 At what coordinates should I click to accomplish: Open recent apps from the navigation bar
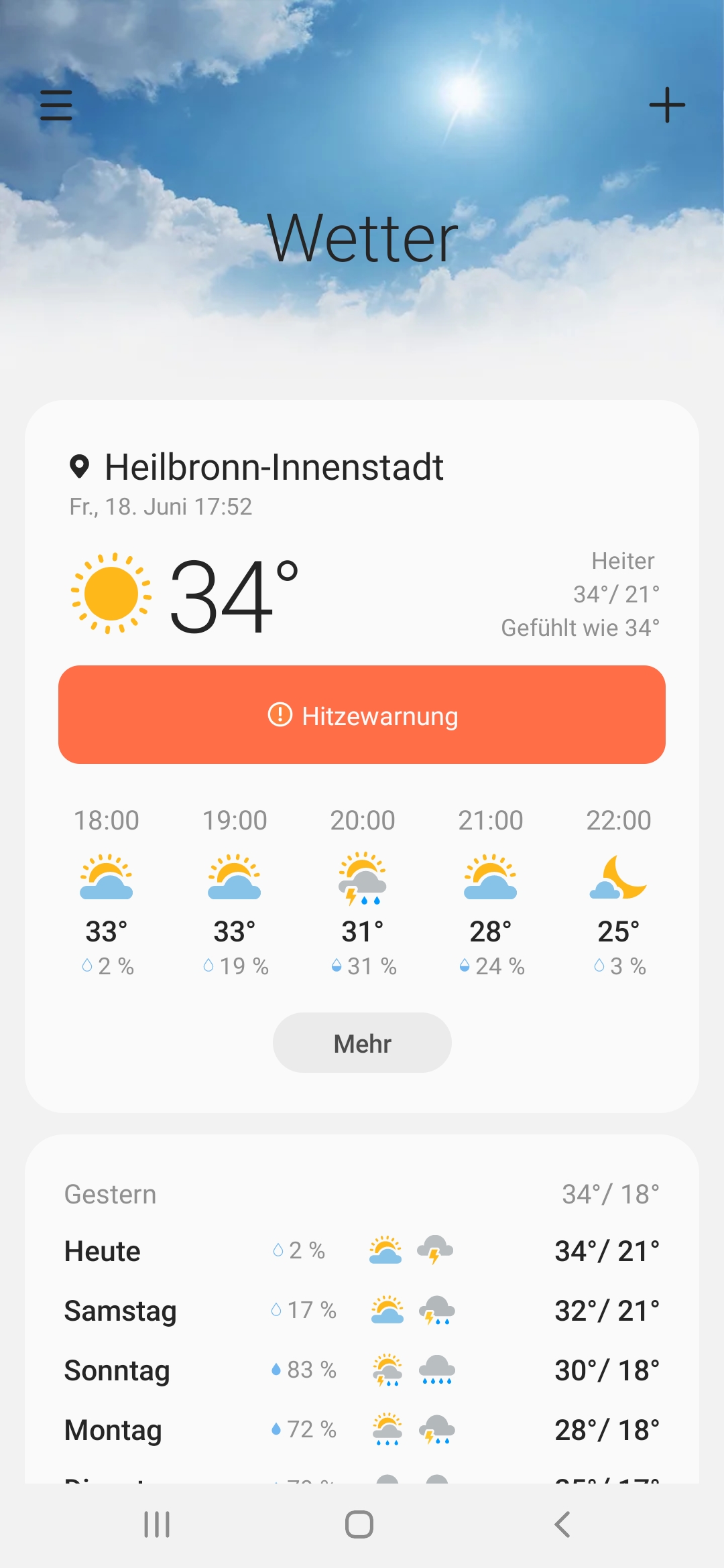tap(157, 1524)
